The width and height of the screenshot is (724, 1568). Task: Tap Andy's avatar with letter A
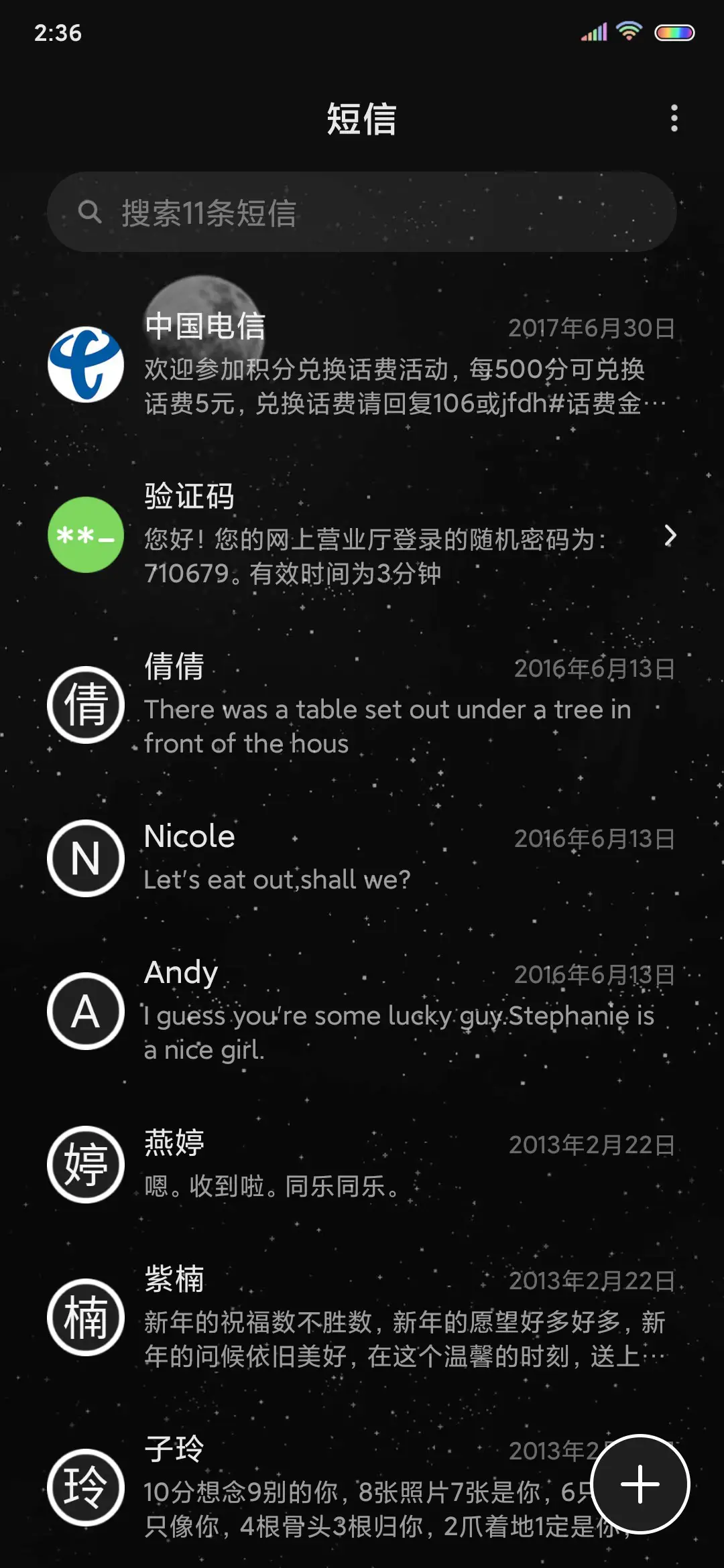86,1013
